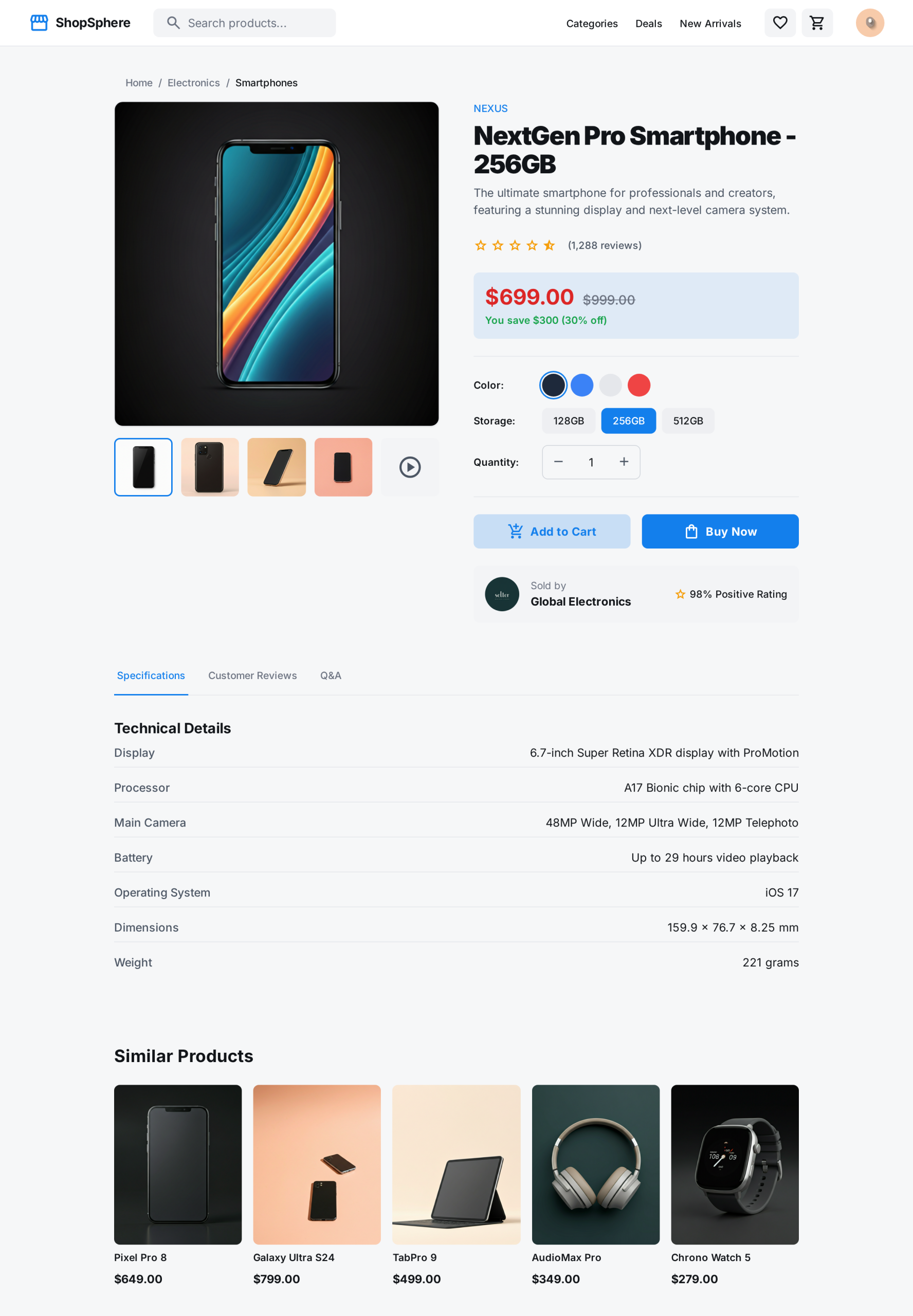The width and height of the screenshot is (913, 1316).
Task: Add to Cart
Action: [x=552, y=532]
